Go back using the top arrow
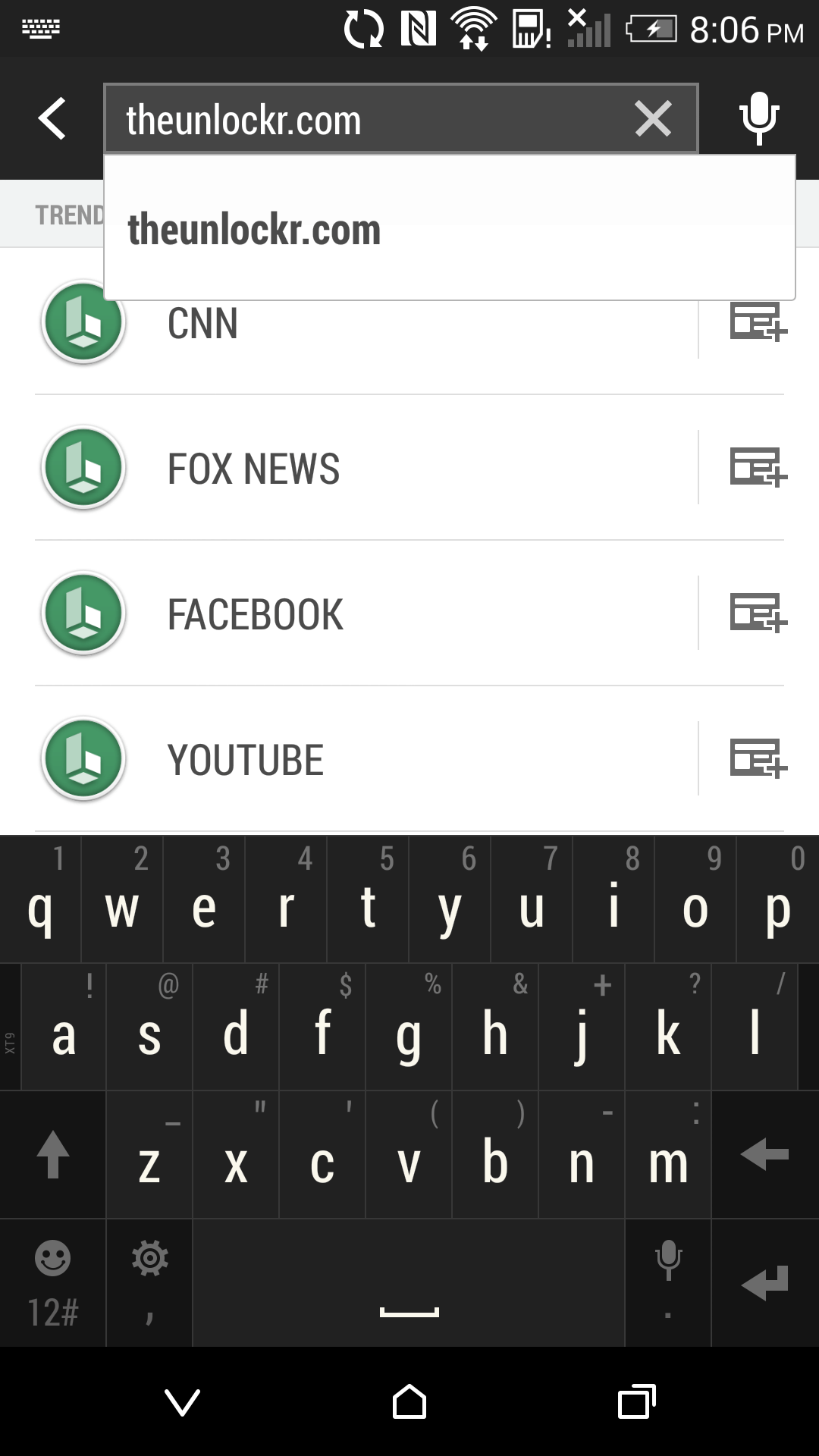 coord(52,119)
